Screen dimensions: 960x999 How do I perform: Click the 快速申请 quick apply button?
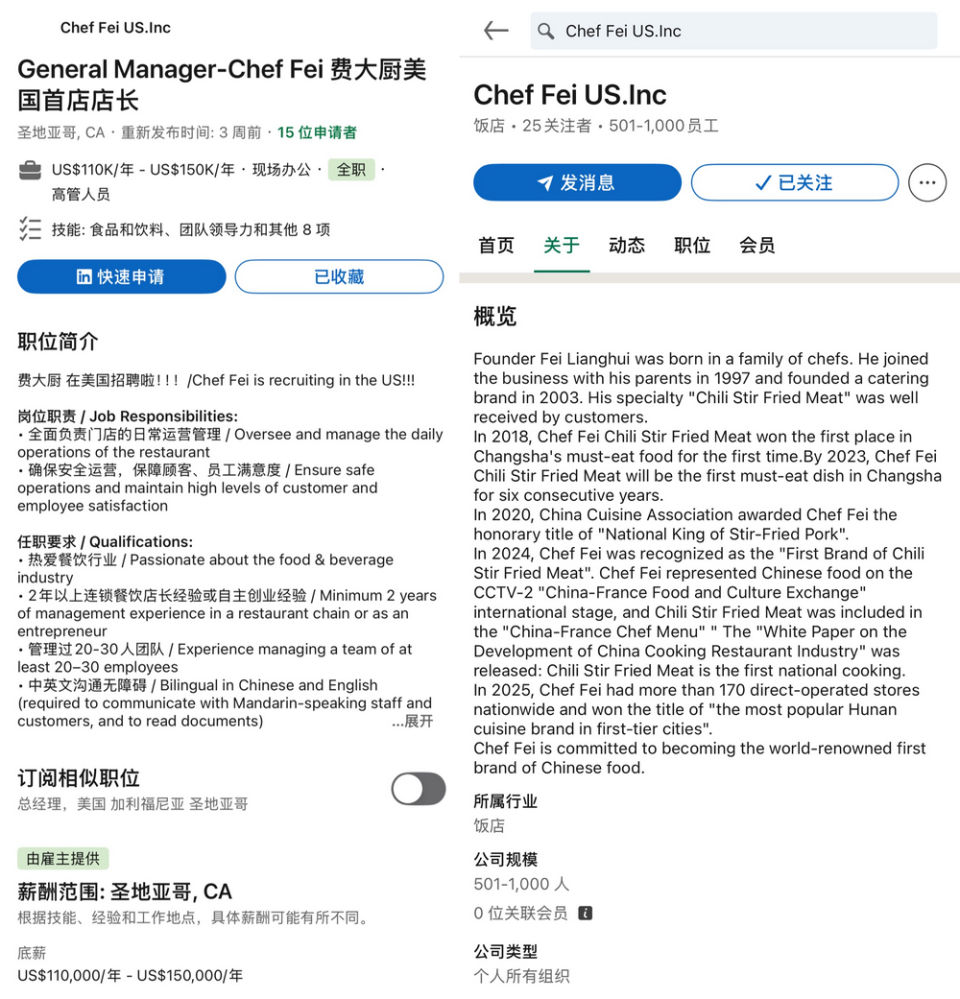click(120, 276)
